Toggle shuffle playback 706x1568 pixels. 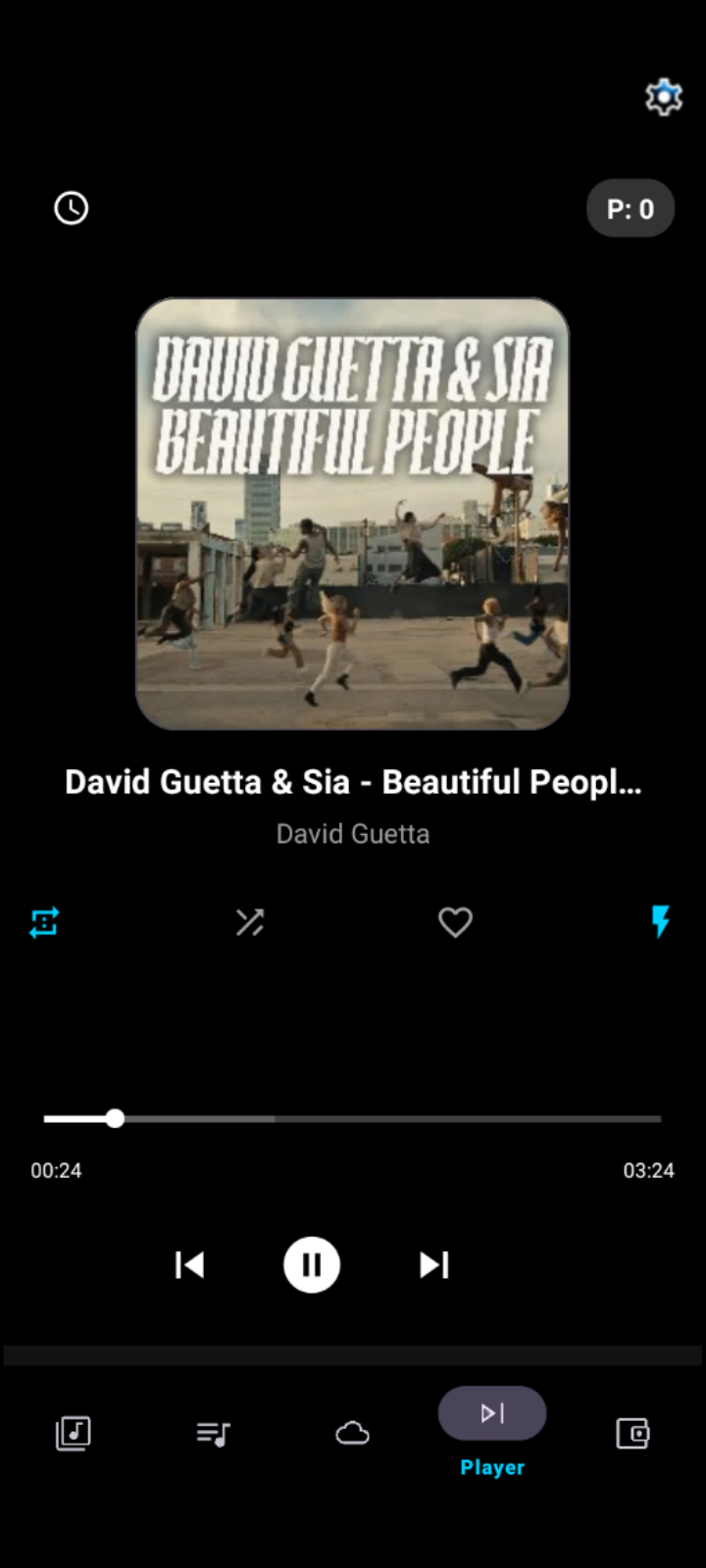click(250, 922)
